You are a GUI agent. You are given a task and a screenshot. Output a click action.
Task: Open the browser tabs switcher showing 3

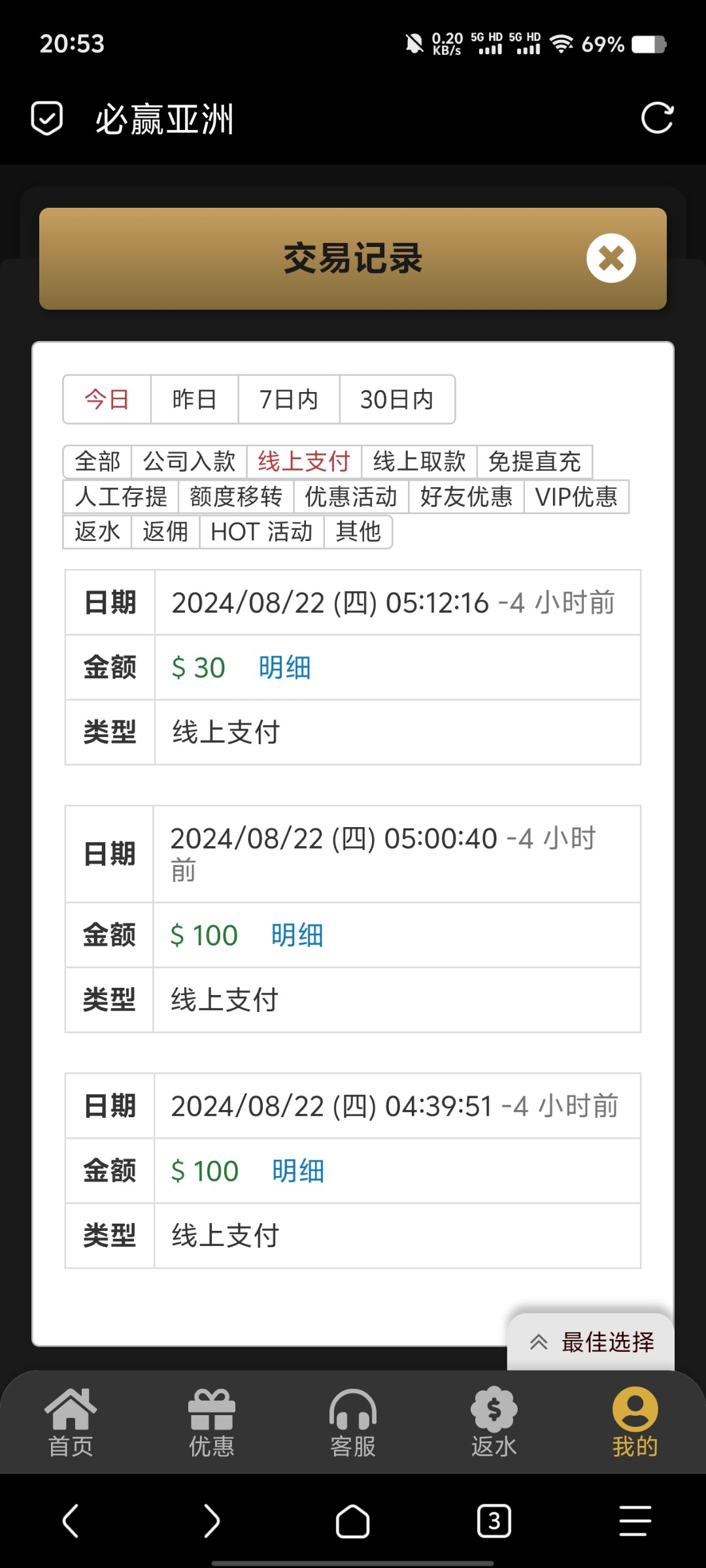coord(494,1521)
